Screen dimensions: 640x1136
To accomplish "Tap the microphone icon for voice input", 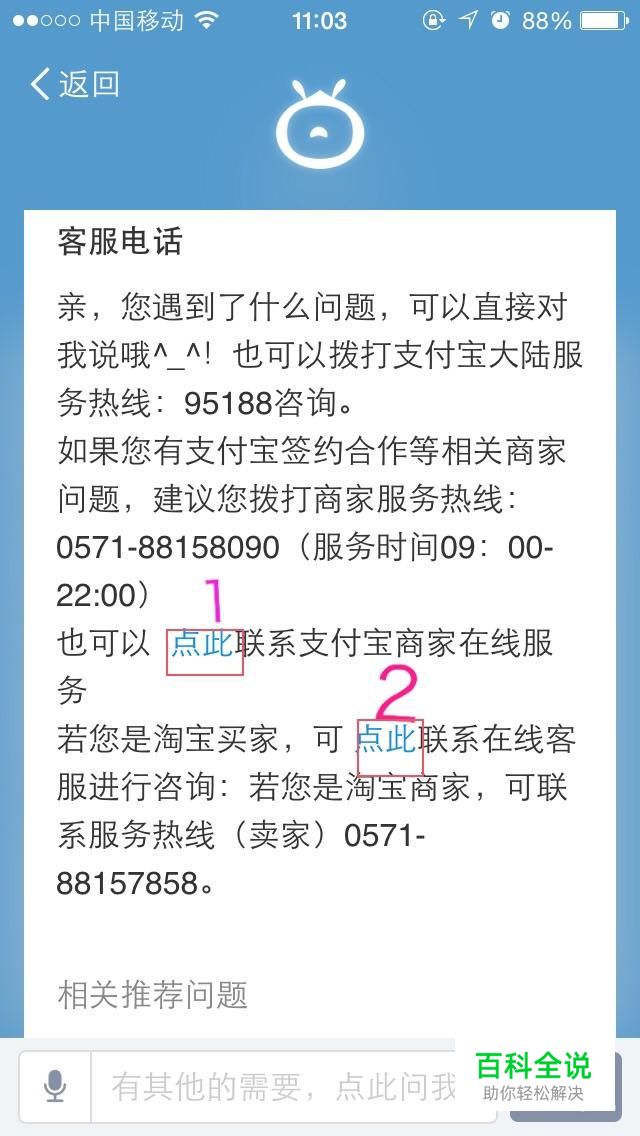I will coord(55,1086).
